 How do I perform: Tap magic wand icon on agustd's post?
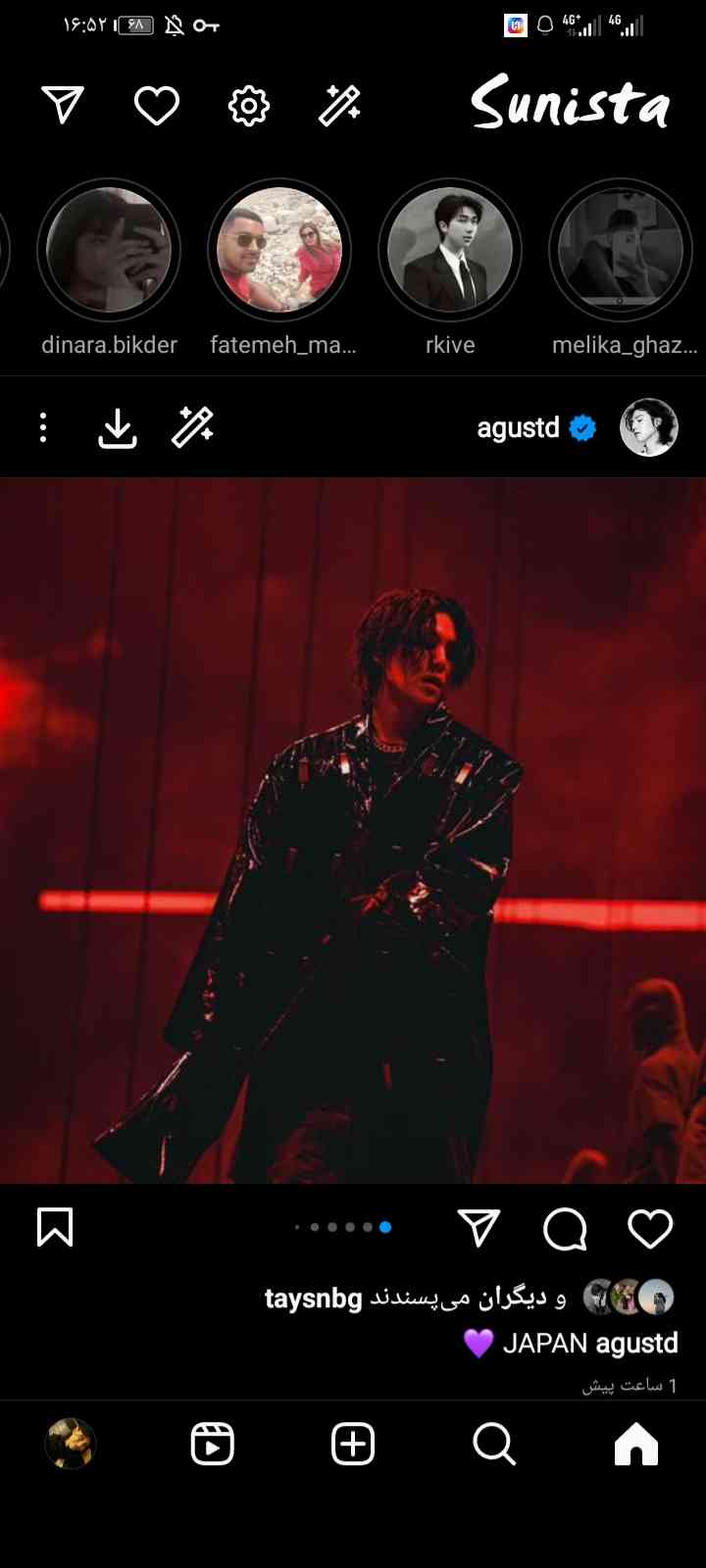[193, 427]
